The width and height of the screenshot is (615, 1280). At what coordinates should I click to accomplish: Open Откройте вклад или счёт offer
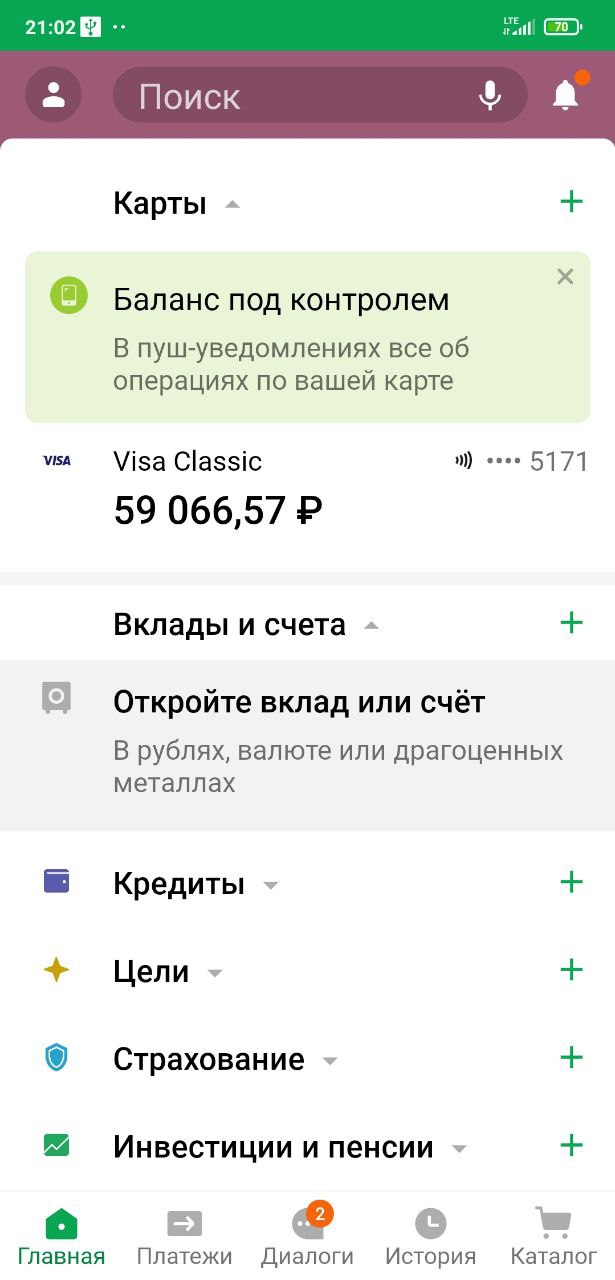tap(307, 745)
